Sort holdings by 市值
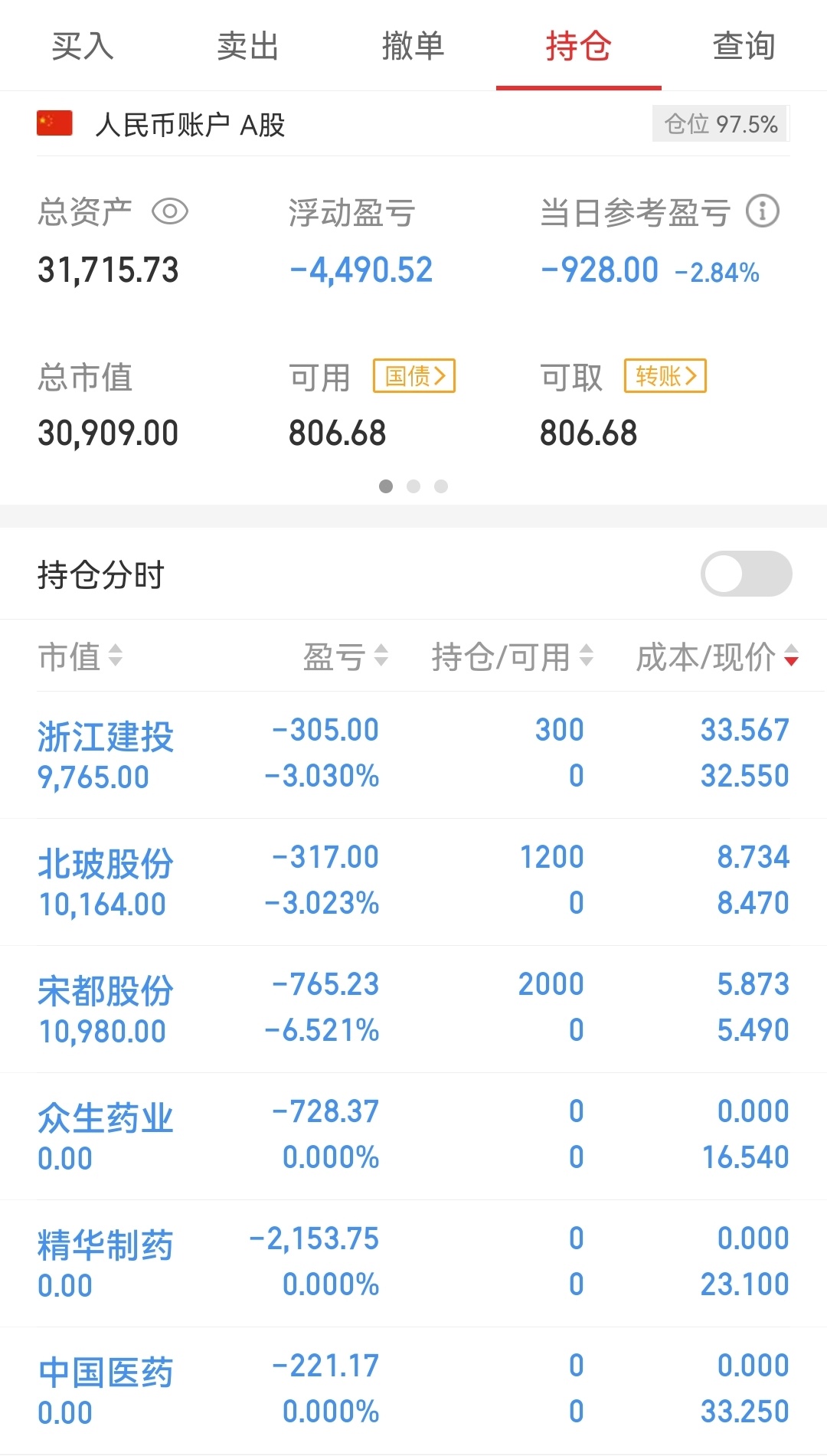This screenshot has height=1456, width=827. (x=80, y=656)
